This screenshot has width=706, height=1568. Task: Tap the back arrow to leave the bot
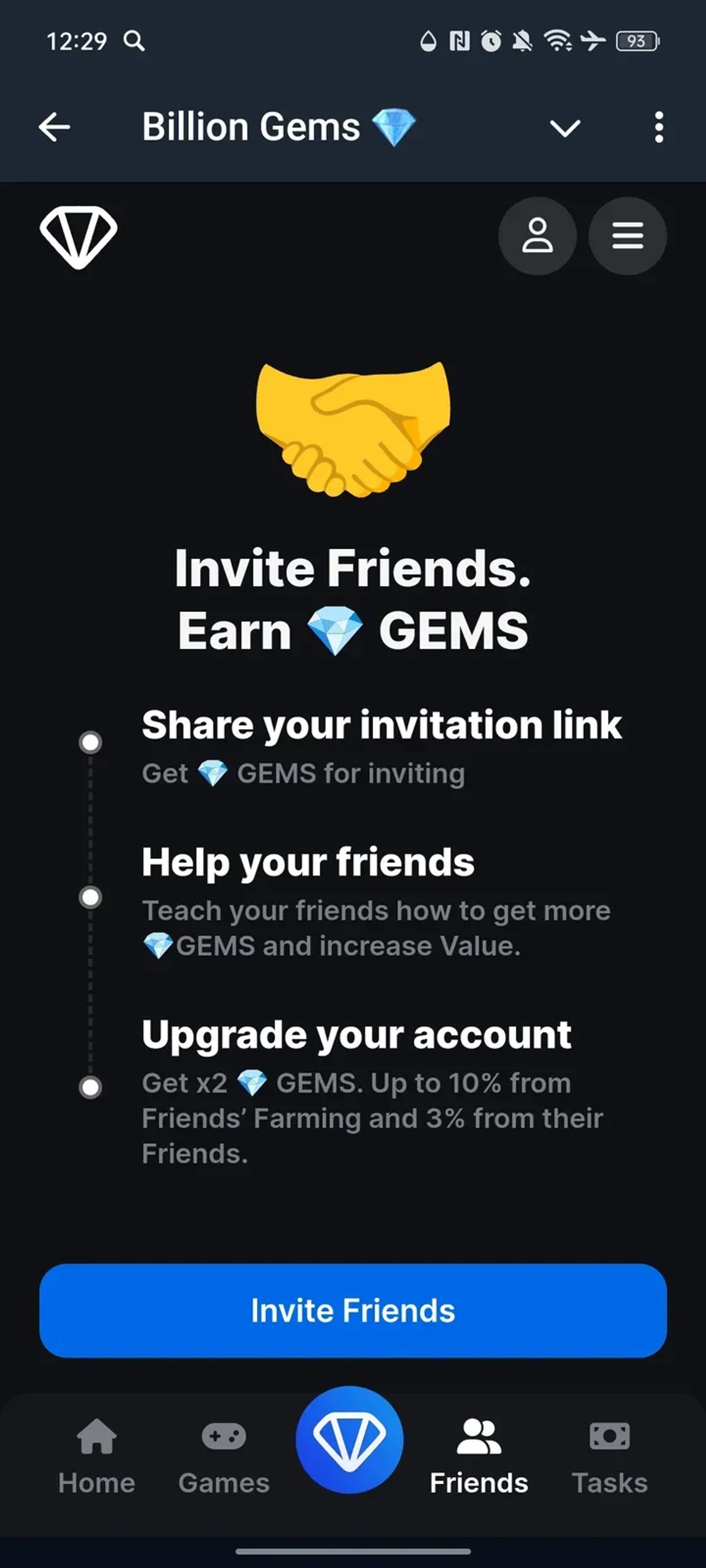tap(55, 126)
